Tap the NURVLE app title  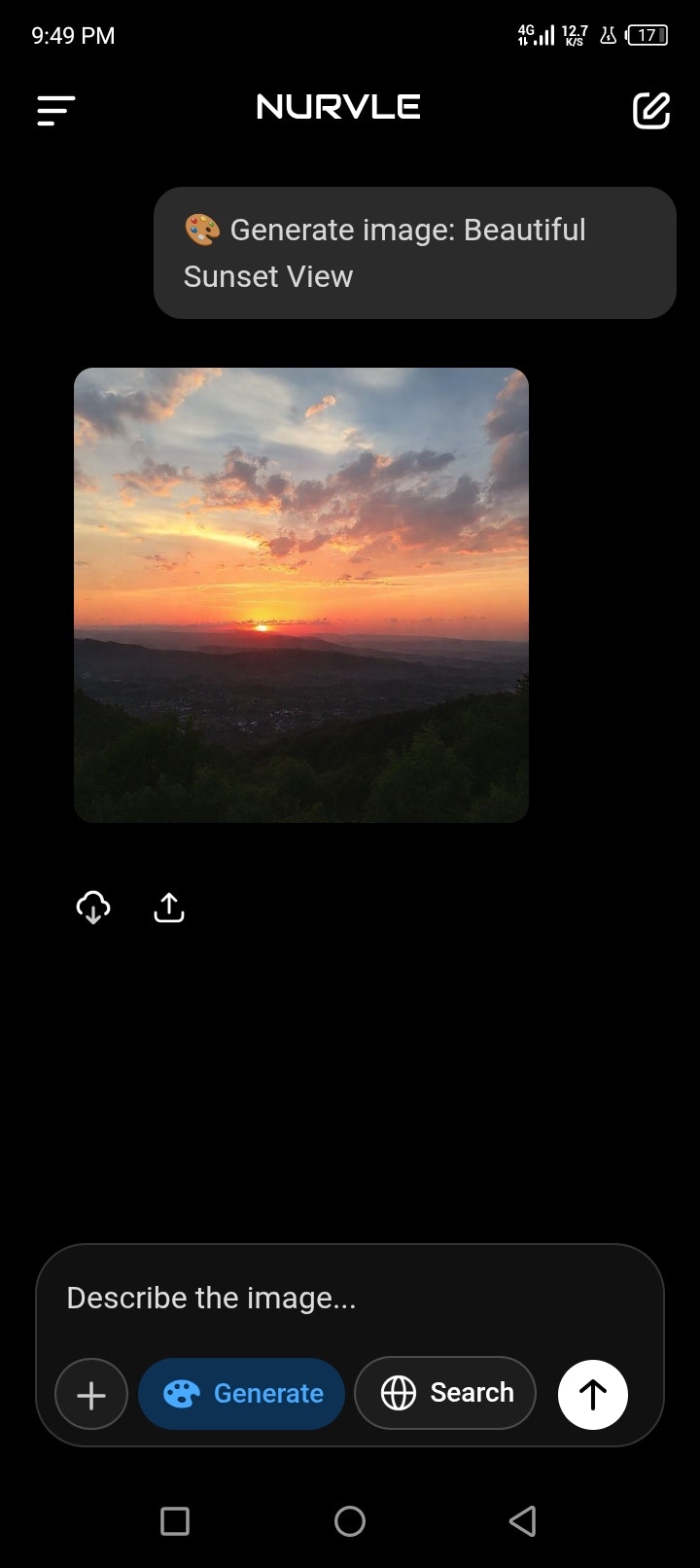click(x=337, y=107)
